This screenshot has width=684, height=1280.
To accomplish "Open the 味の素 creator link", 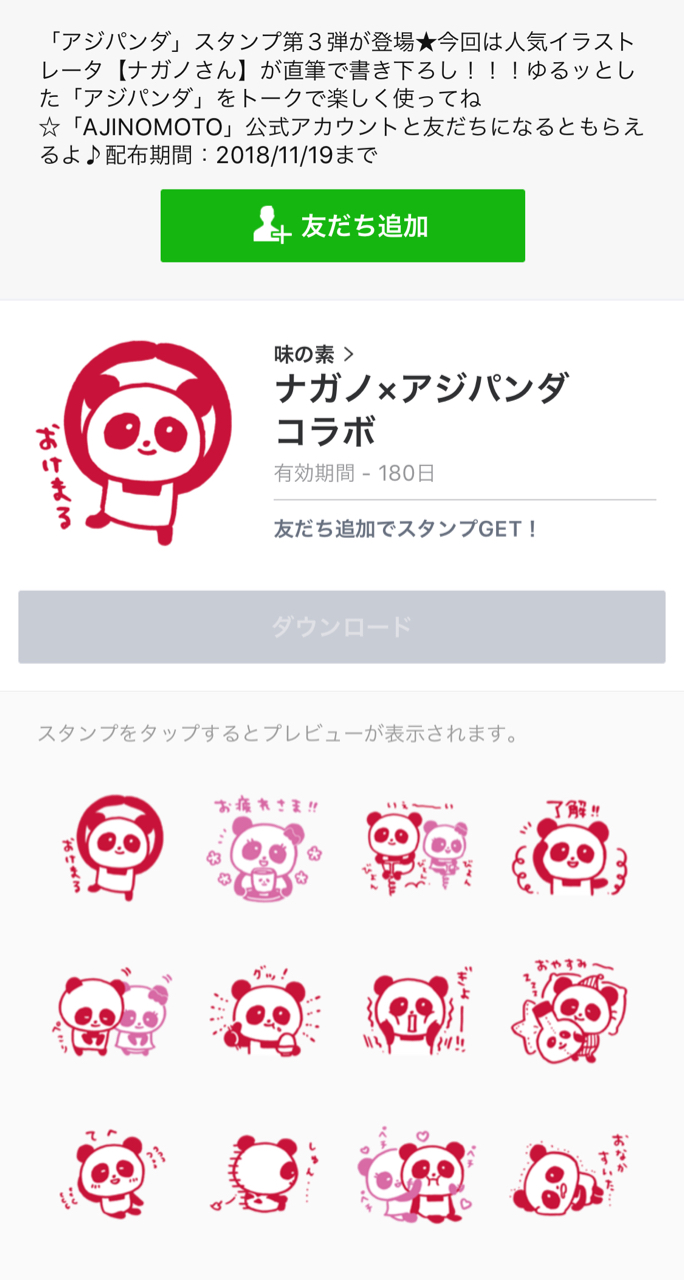I will coord(314,353).
